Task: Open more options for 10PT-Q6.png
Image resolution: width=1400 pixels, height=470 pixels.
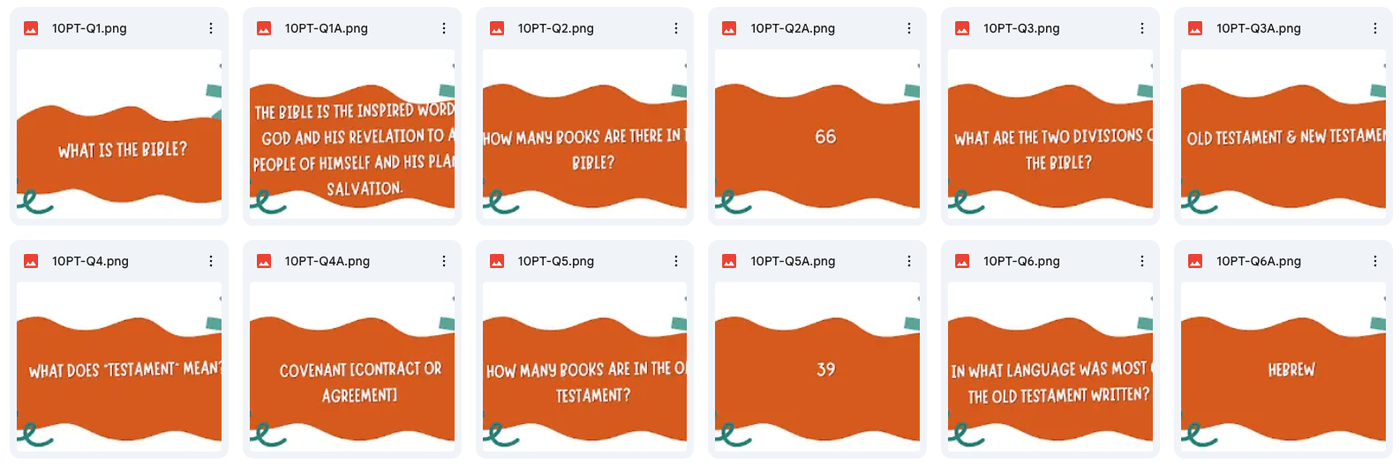Action: click(1143, 261)
